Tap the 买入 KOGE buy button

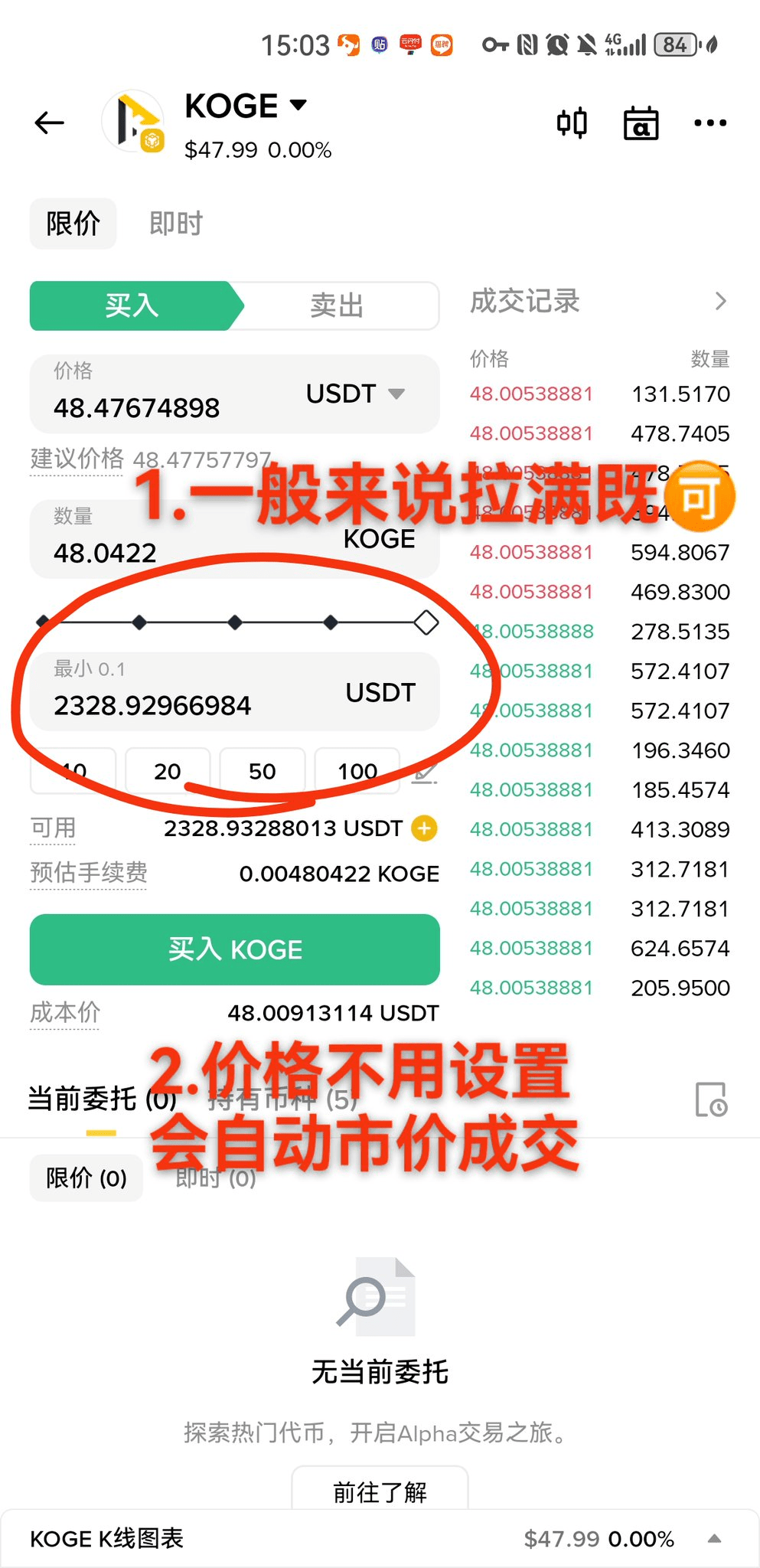pyautogui.click(x=234, y=949)
